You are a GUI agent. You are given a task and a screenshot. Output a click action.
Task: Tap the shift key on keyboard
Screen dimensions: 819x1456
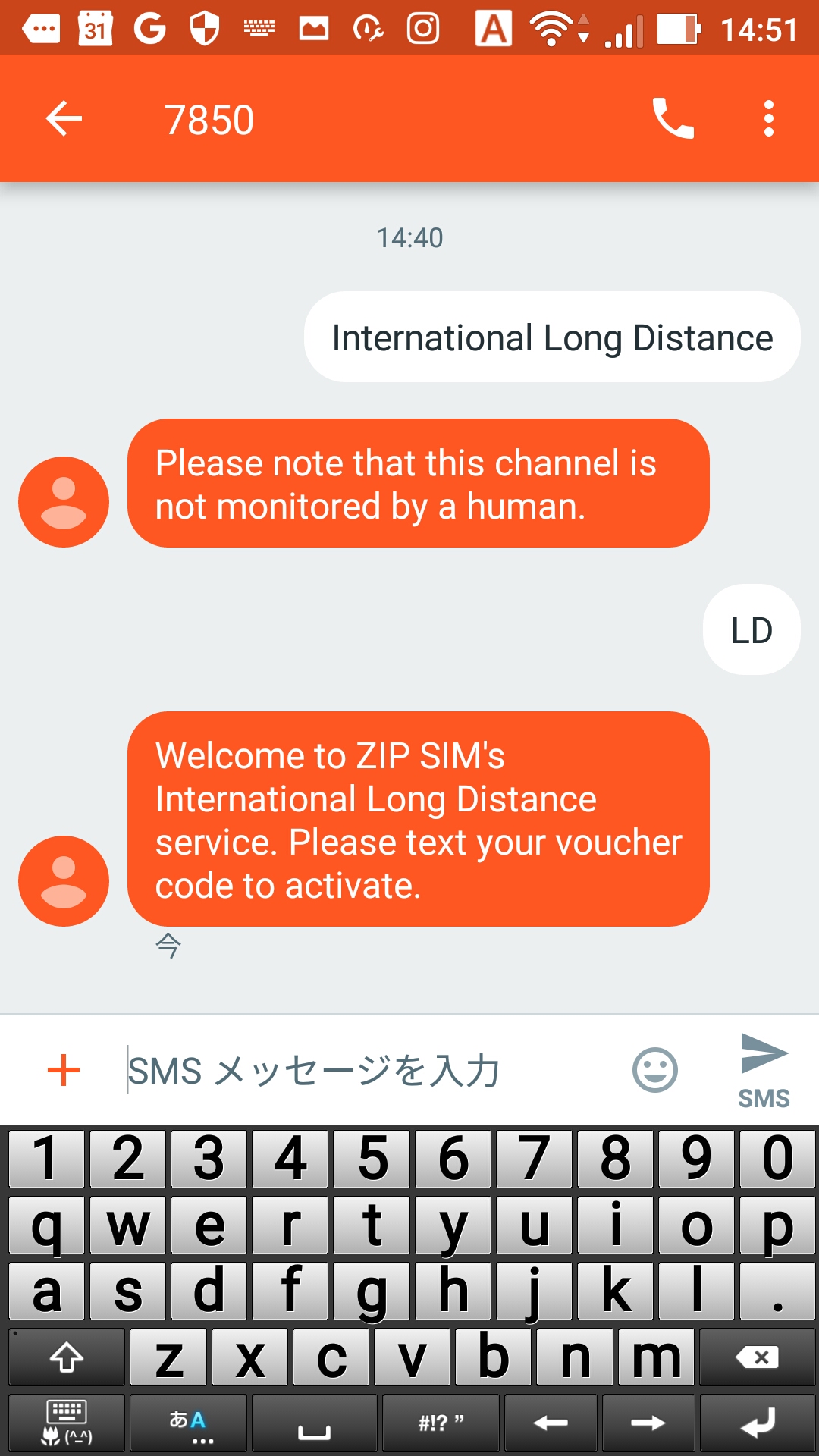[67, 1357]
